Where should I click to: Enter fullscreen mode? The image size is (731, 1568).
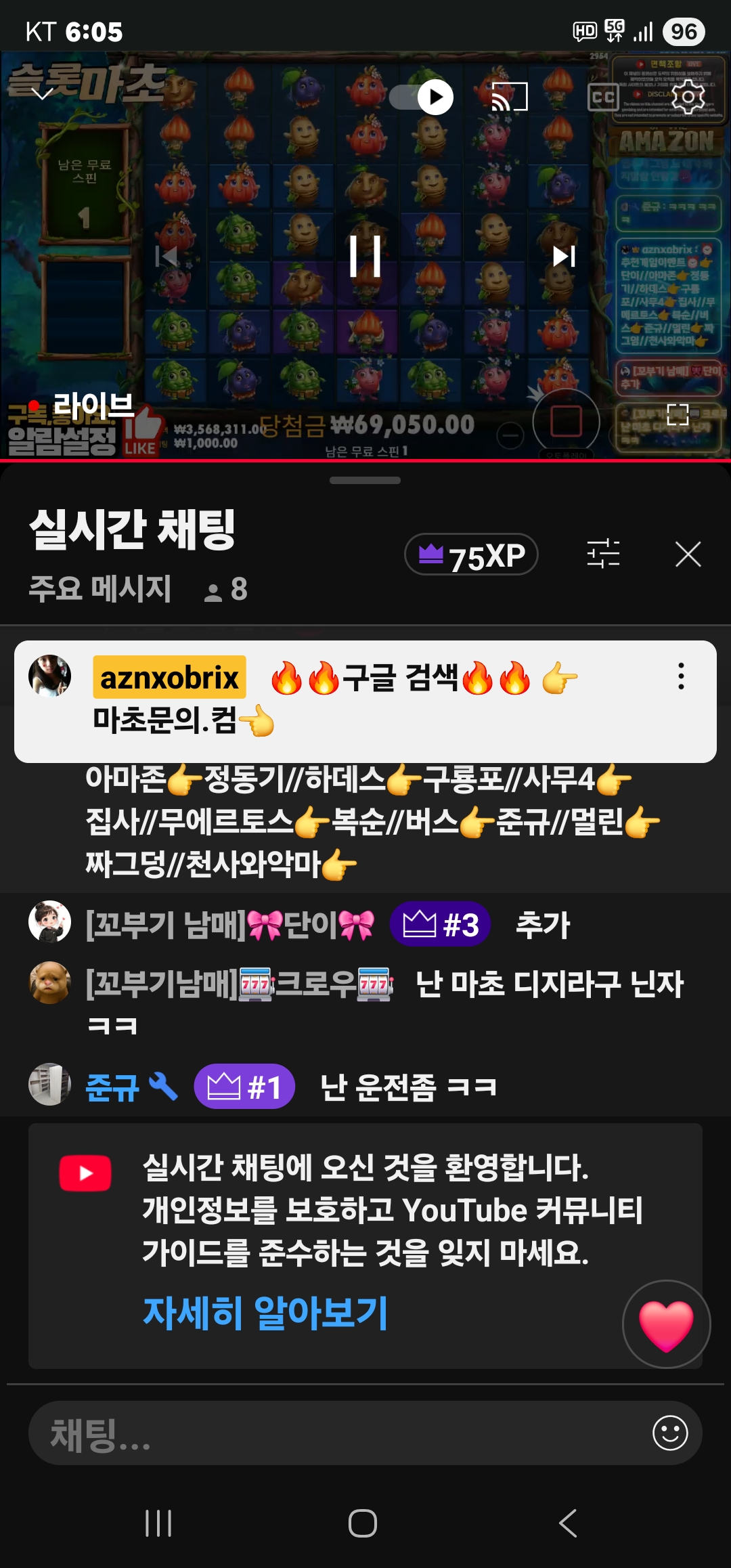coord(678,414)
